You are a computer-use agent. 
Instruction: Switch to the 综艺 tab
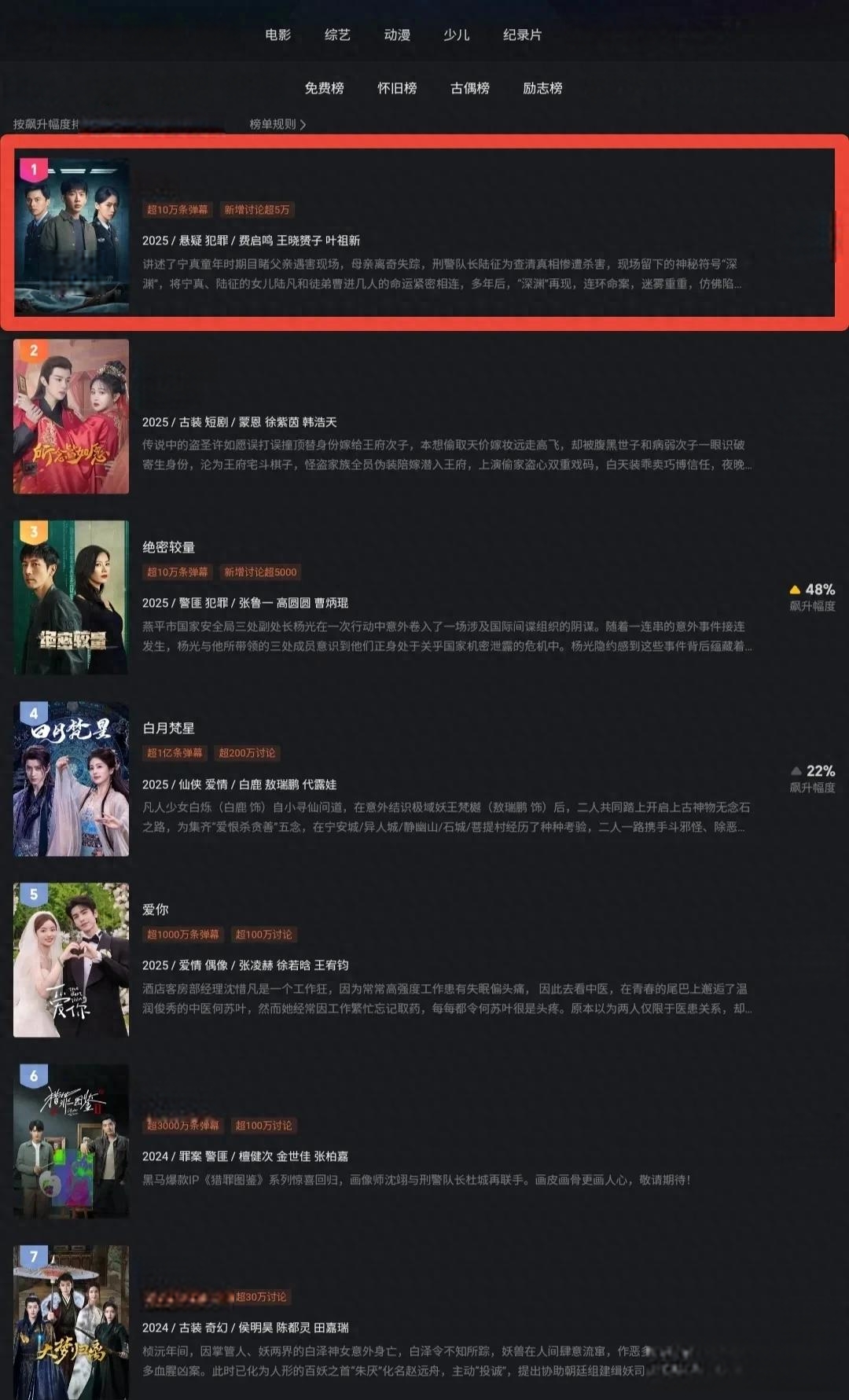(337, 35)
